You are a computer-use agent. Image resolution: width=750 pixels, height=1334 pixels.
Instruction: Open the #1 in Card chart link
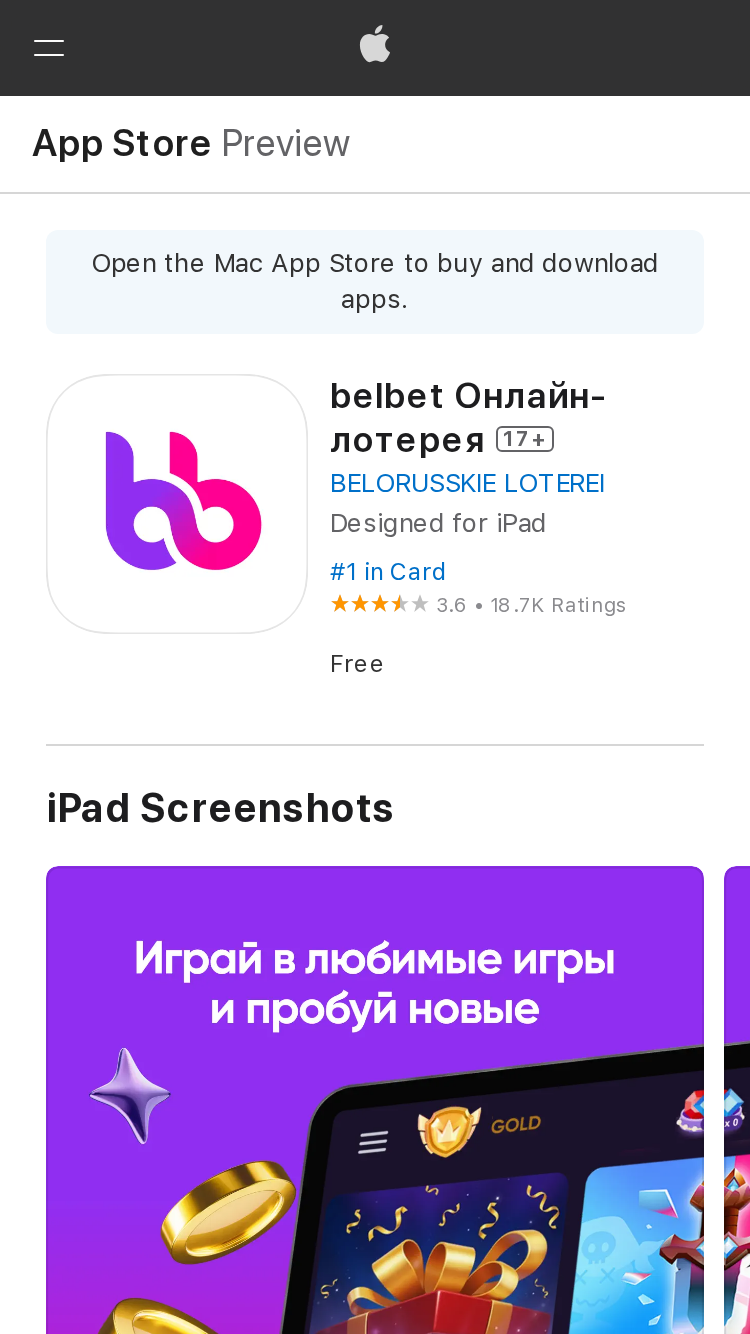388,572
